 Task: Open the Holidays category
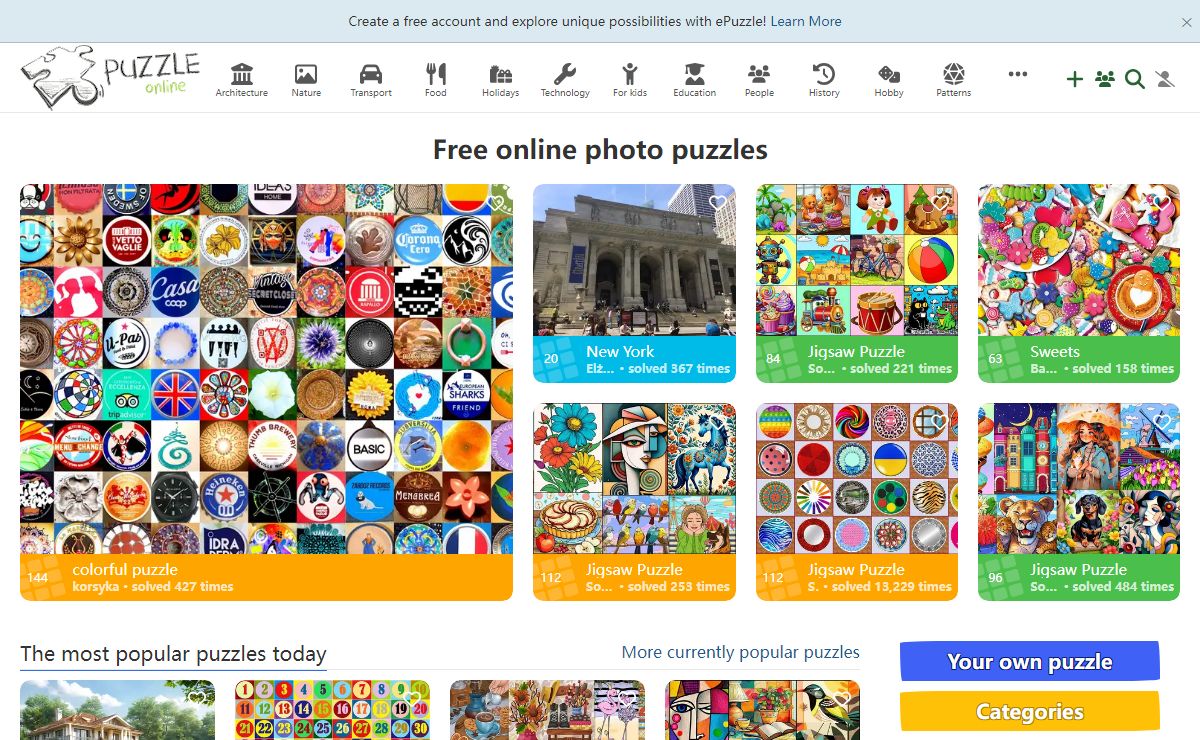[500, 79]
